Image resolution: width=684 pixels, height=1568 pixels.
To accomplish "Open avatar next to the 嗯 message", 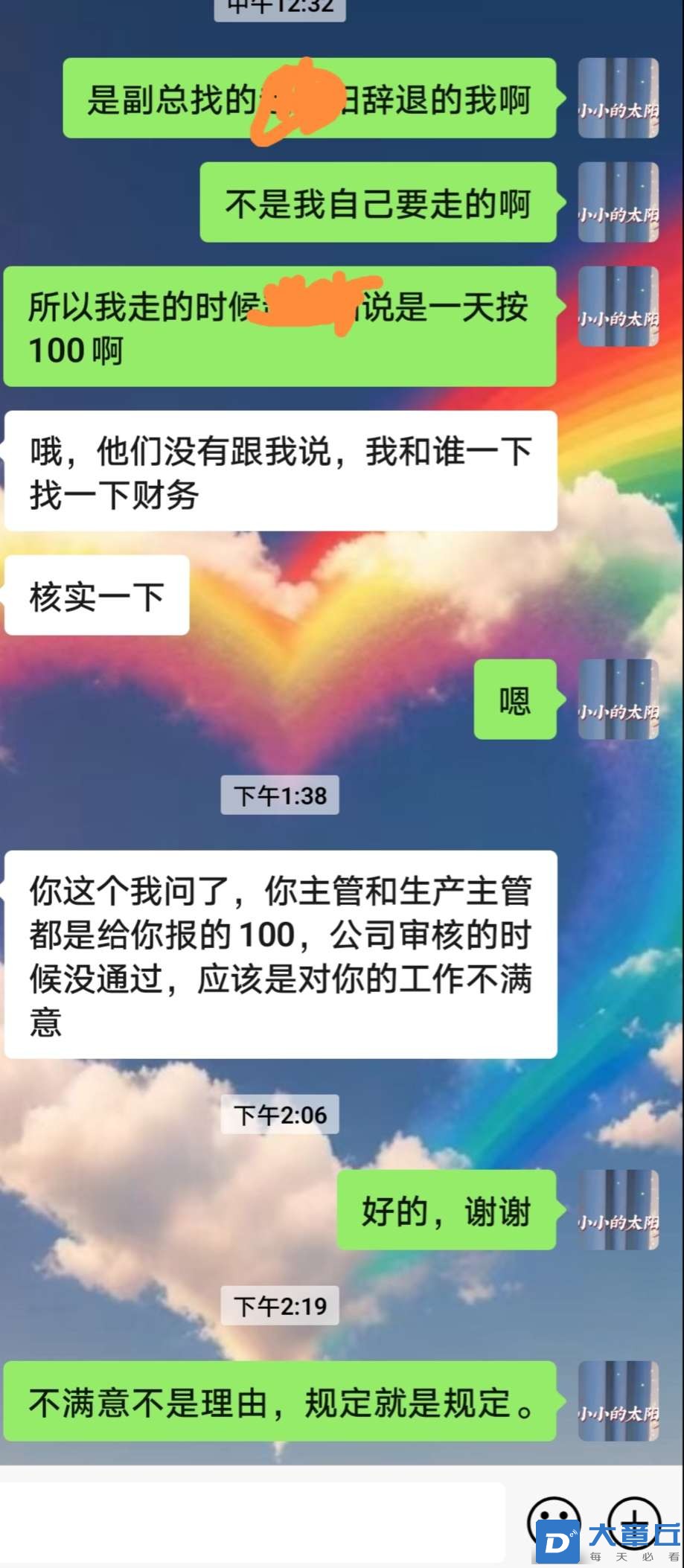I will point(618,699).
